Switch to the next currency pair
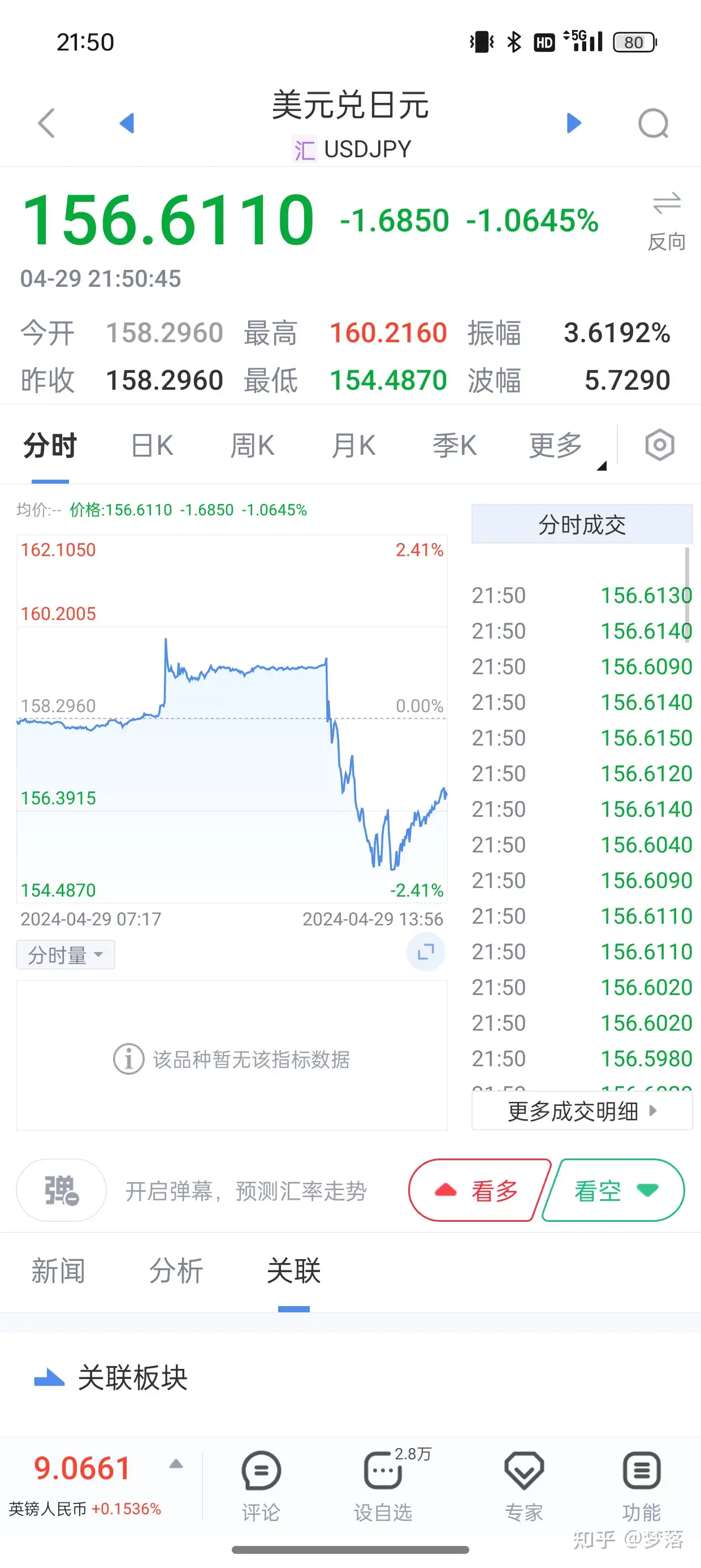This screenshot has height=1568, width=701. click(573, 123)
